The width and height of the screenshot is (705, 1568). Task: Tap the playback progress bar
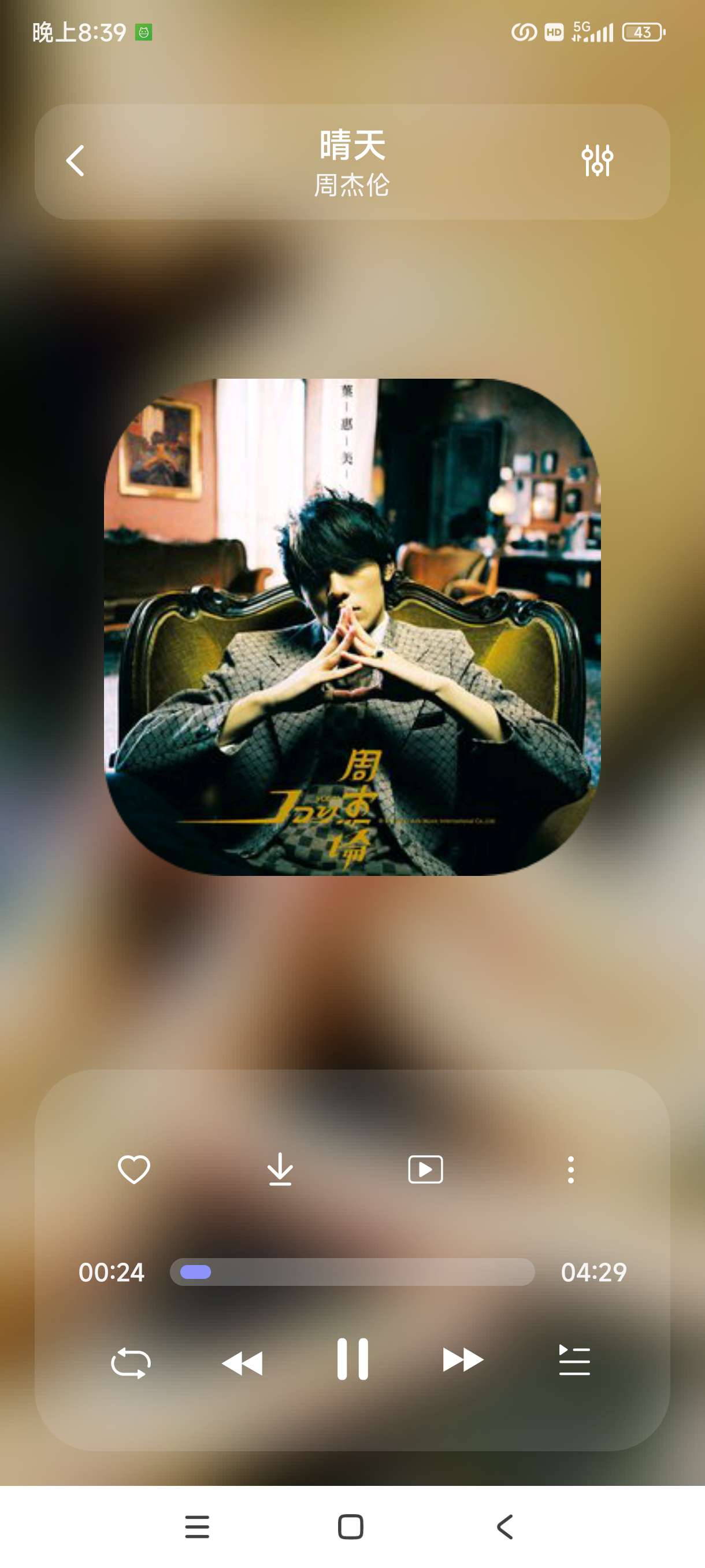(x=352, y=1272)
